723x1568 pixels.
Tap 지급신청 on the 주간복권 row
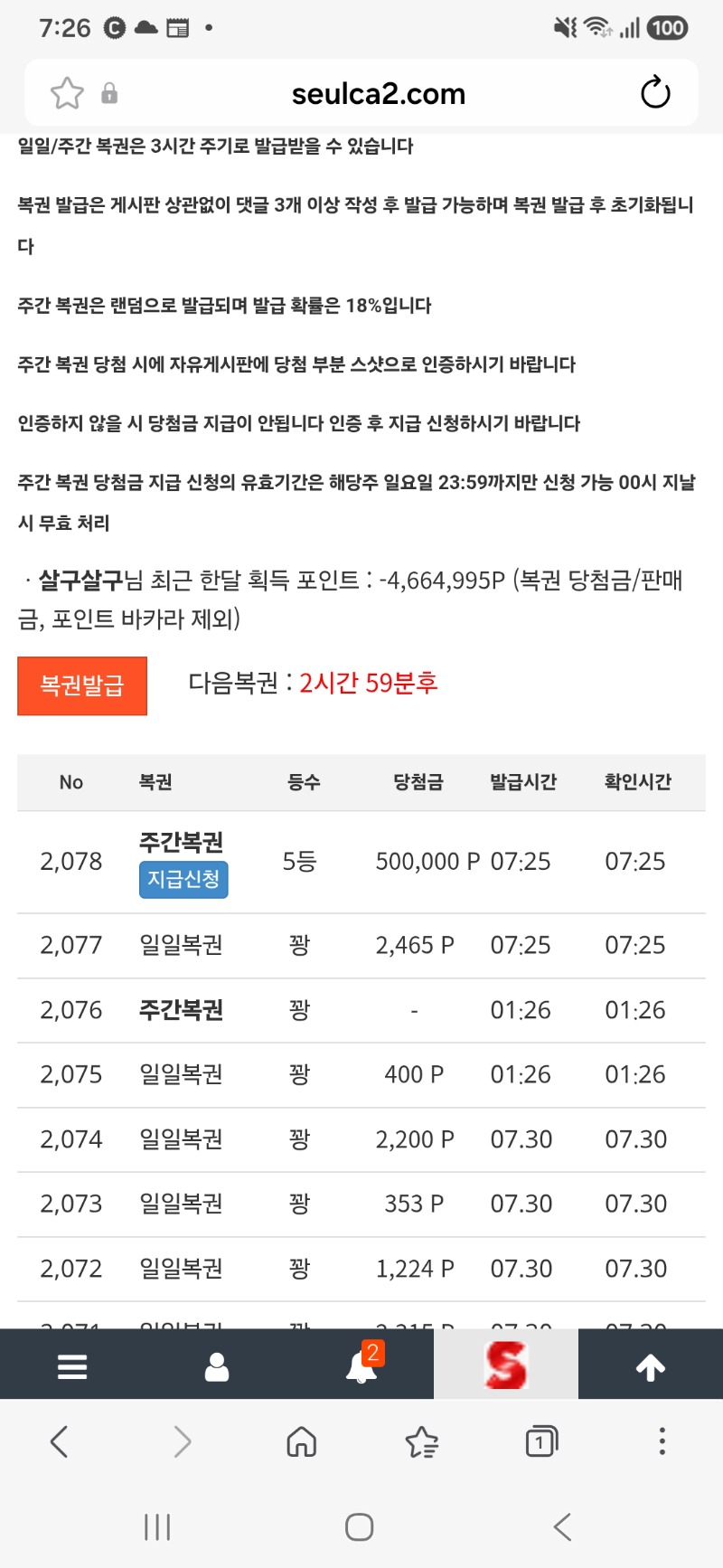183,879
